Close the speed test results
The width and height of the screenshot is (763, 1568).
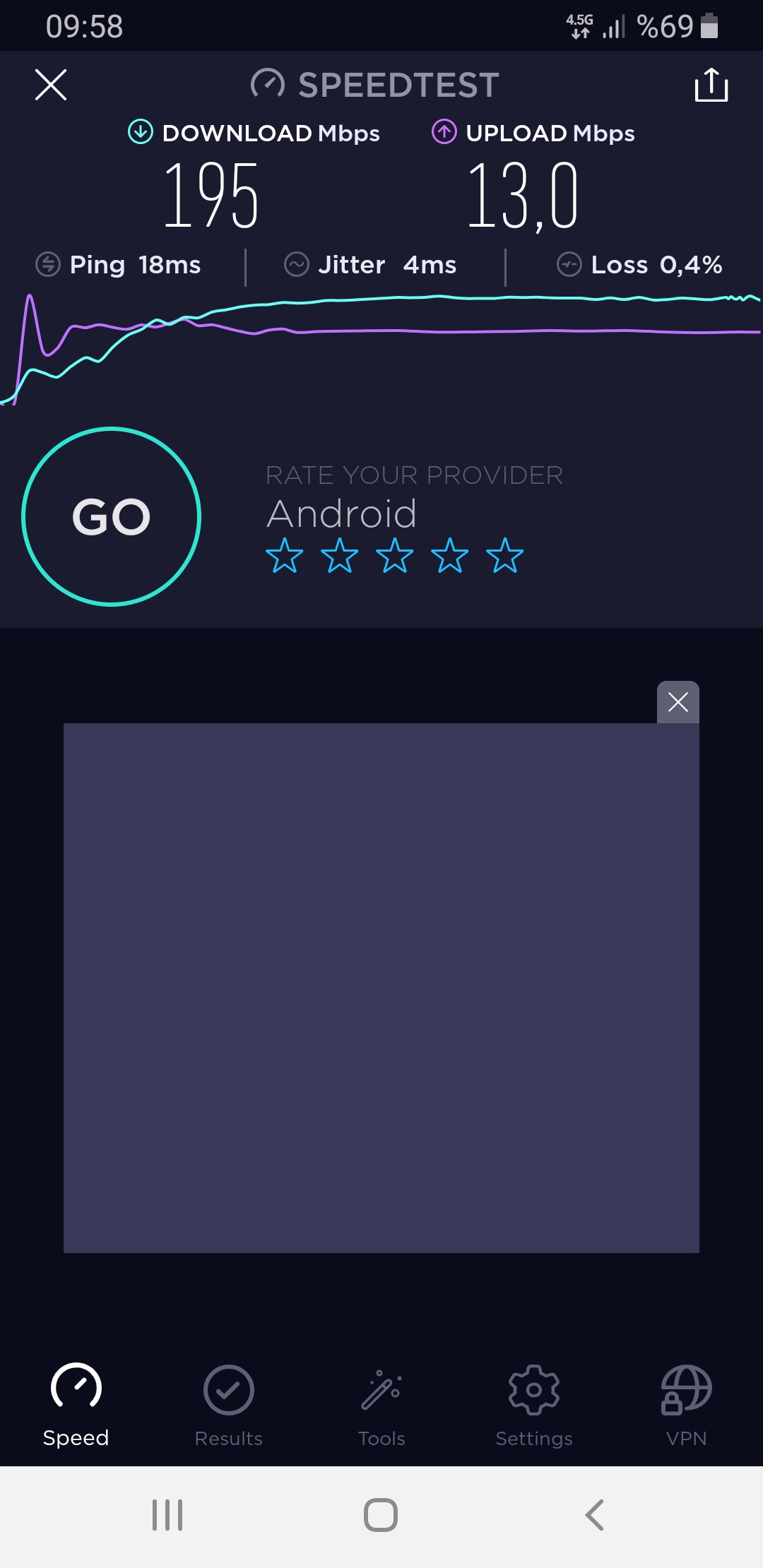coord(51,85)
